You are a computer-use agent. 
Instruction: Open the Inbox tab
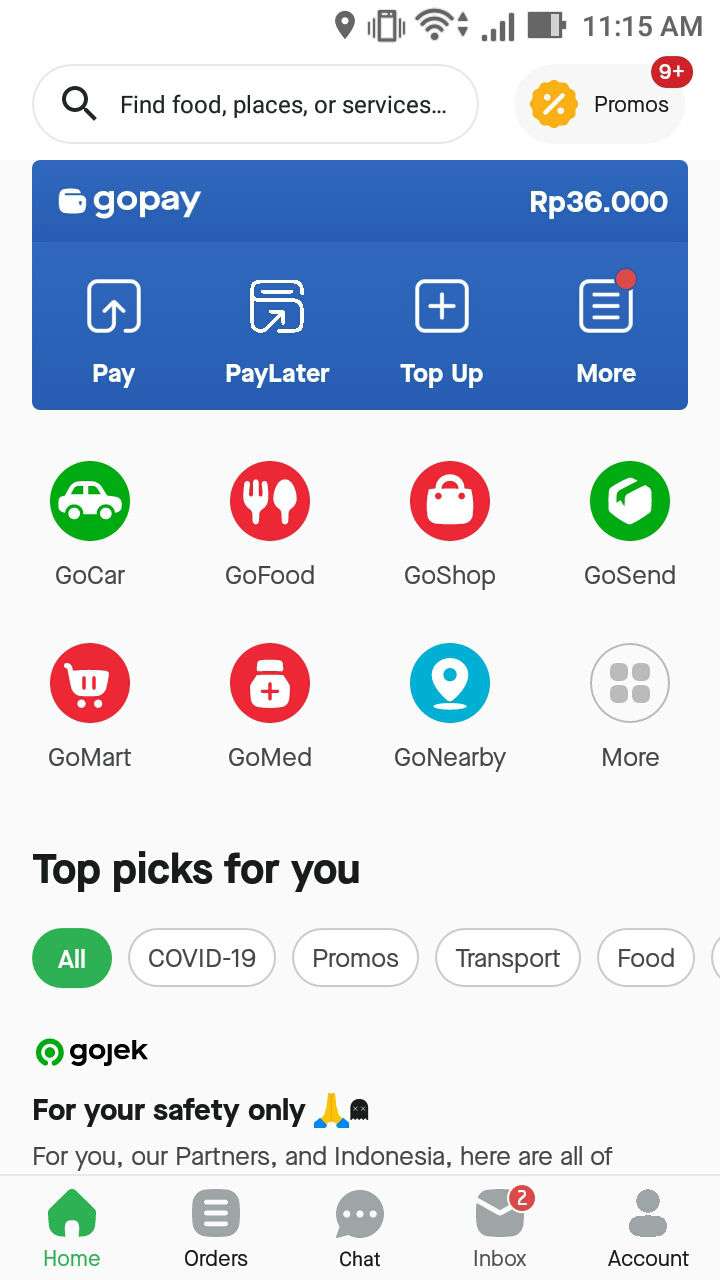click(500, 1228)
